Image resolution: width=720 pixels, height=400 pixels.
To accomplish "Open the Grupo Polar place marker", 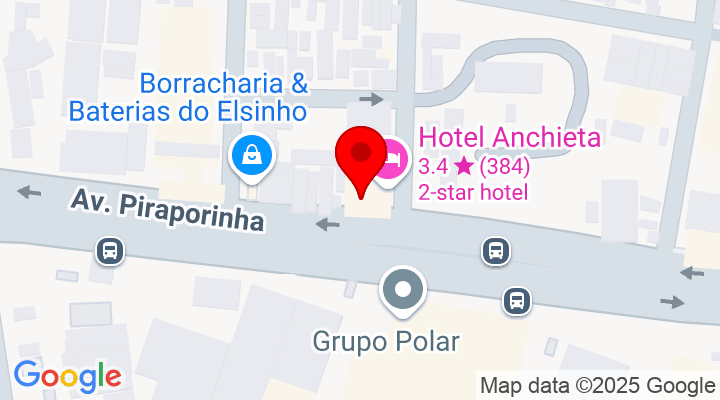I will [x=403, y=291].
